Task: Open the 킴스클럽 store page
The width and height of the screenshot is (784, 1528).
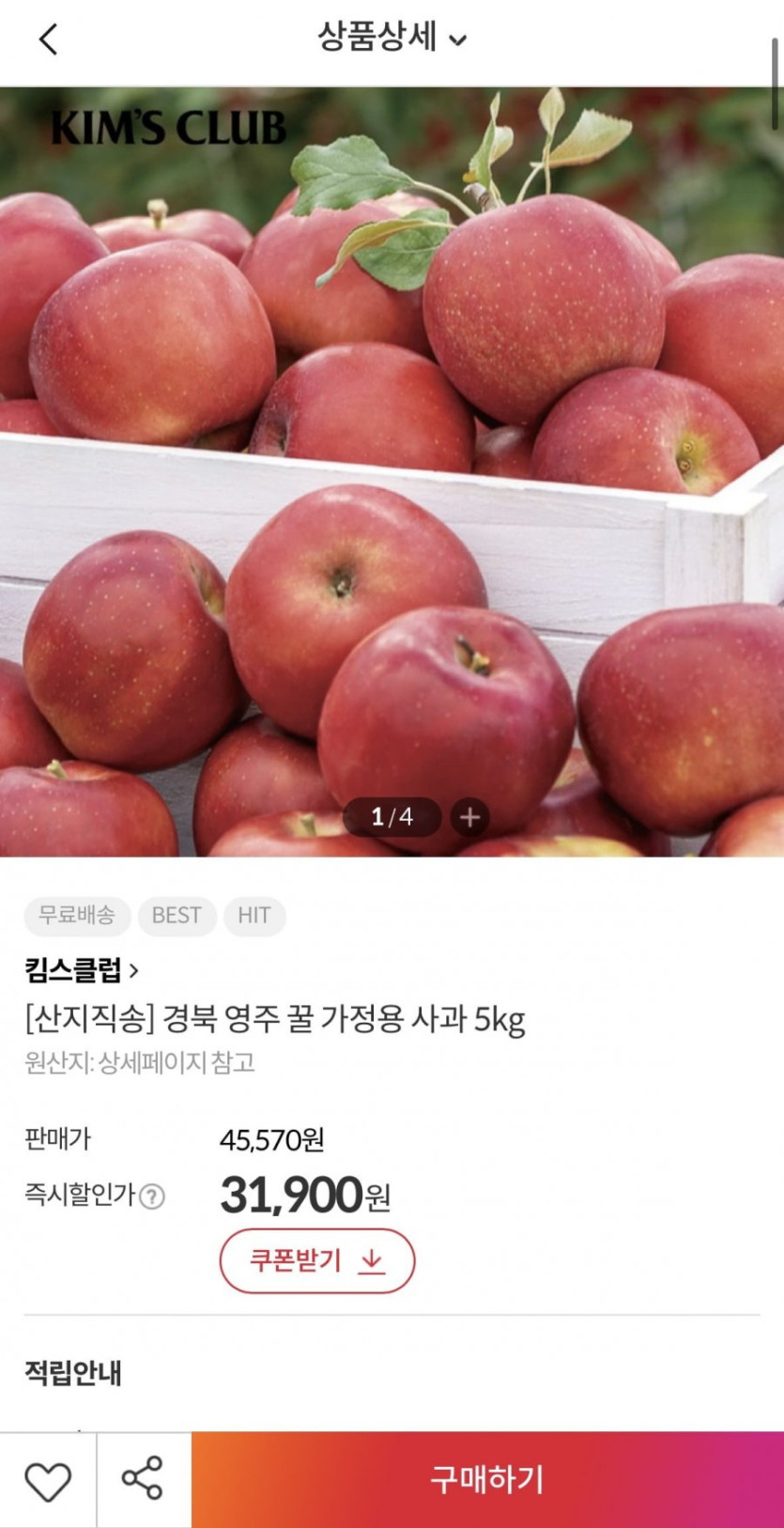Action: click(82, 970)
